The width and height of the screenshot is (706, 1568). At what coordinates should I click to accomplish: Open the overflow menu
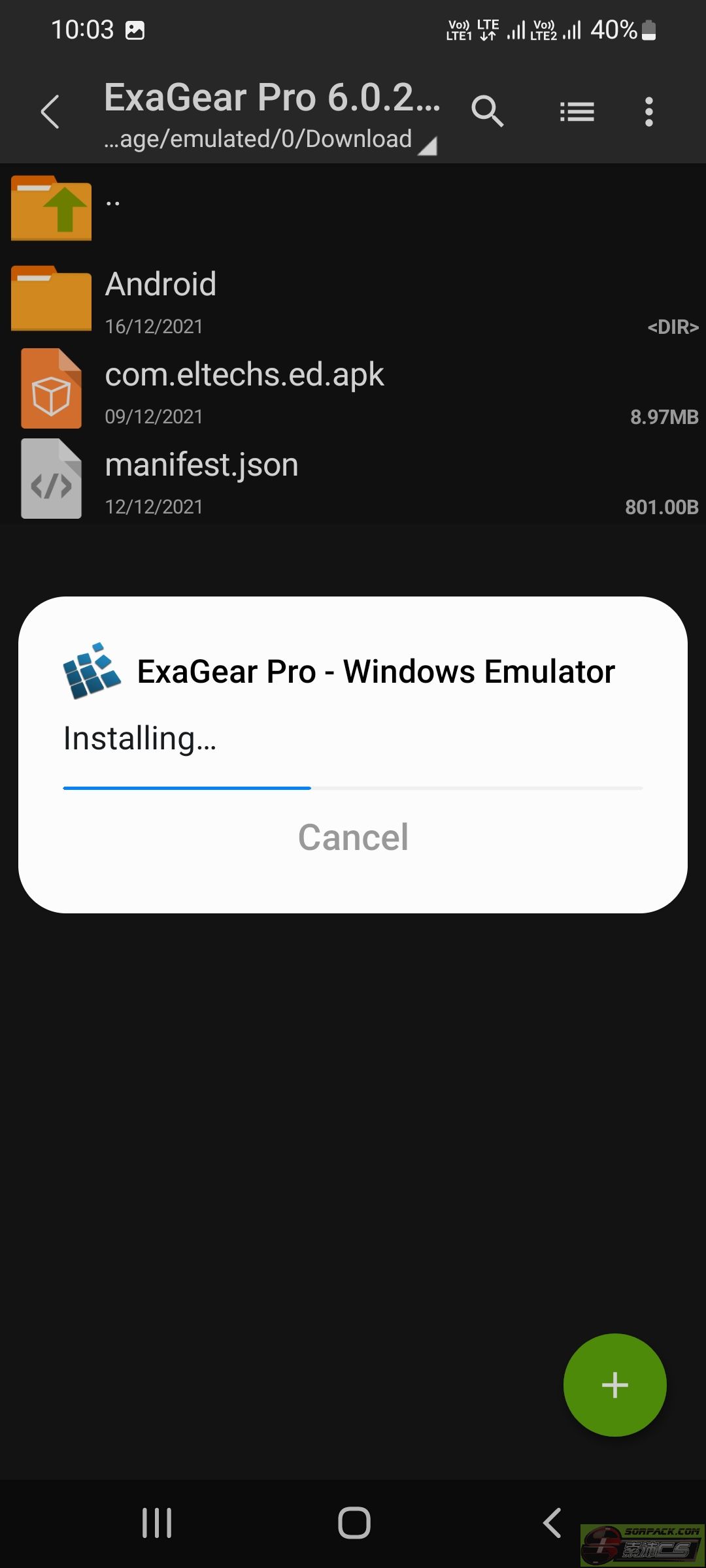[648, 112]
